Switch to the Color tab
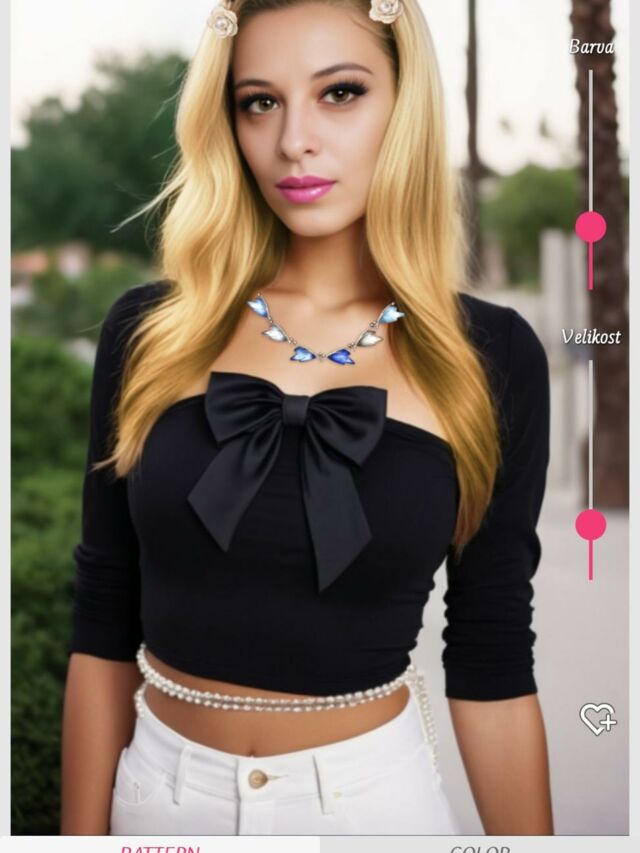Screen dimensions: 640x853 [480, 846]
